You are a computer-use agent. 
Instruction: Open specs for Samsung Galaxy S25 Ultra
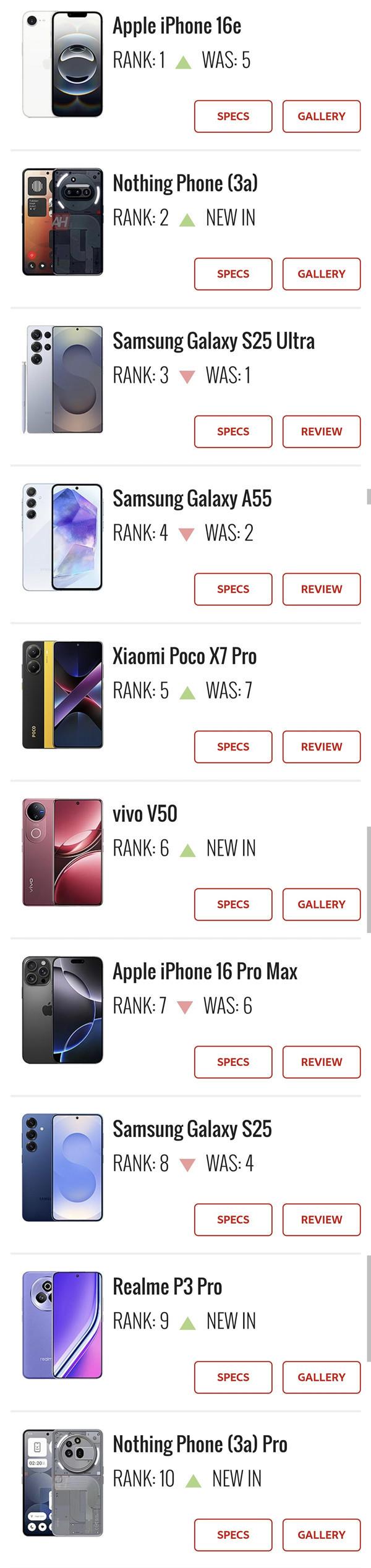tap(233, 432)
